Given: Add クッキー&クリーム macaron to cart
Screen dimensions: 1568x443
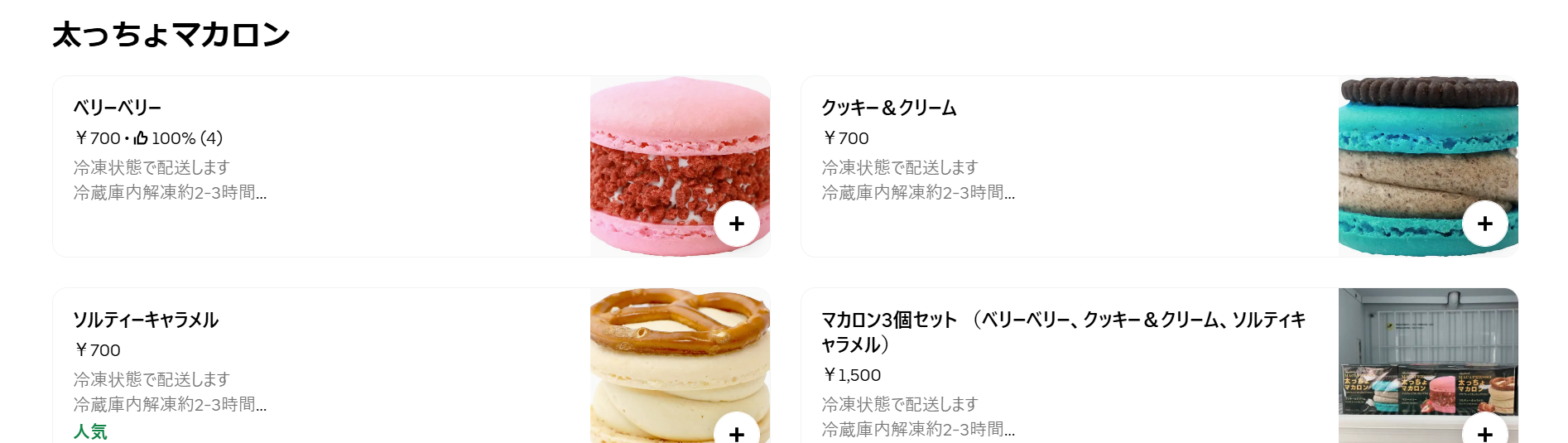Looking at the screenshot, I should (1484, 224).
